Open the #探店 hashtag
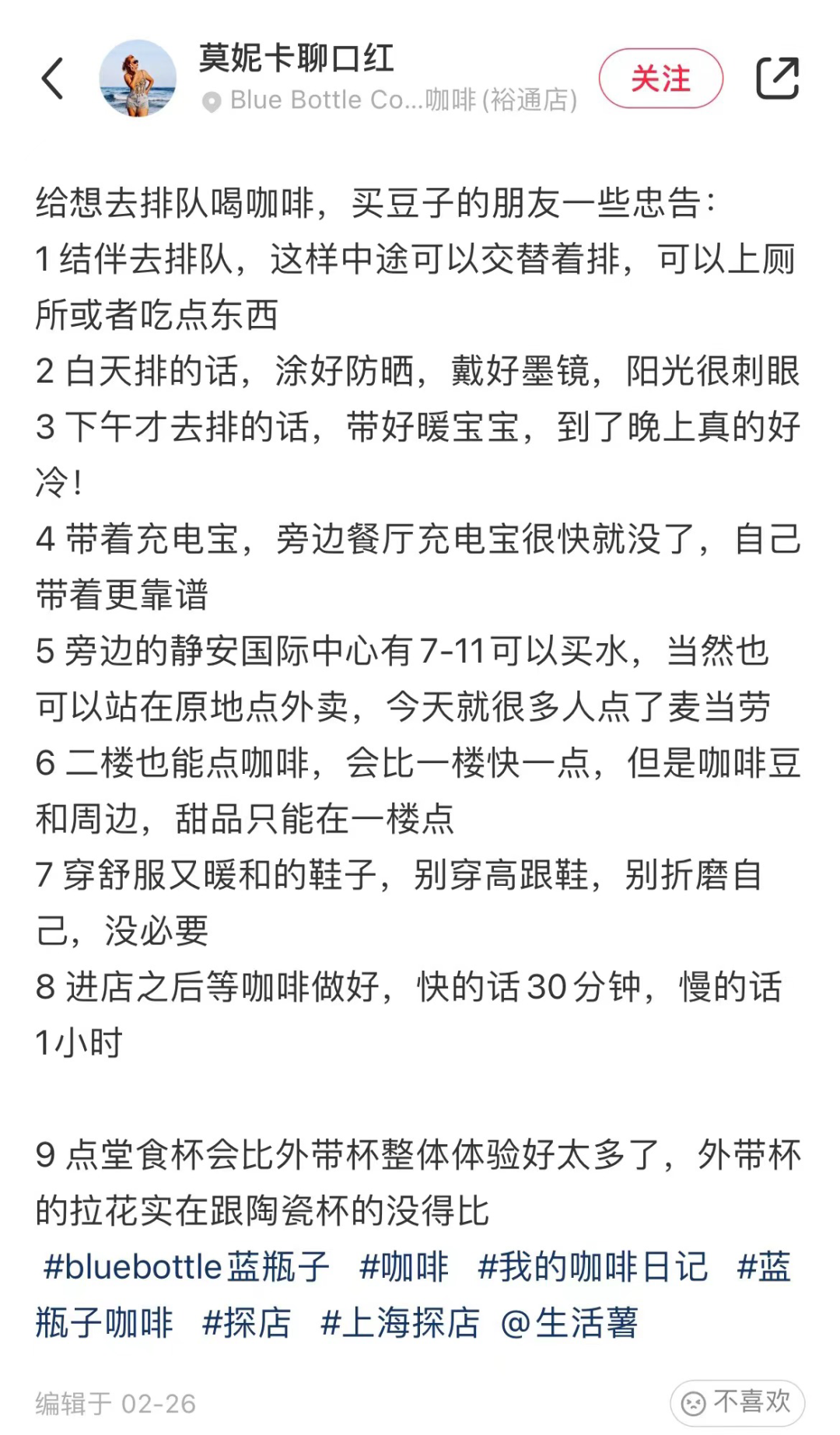840x1435 pixels. [x=247, y=1323]
